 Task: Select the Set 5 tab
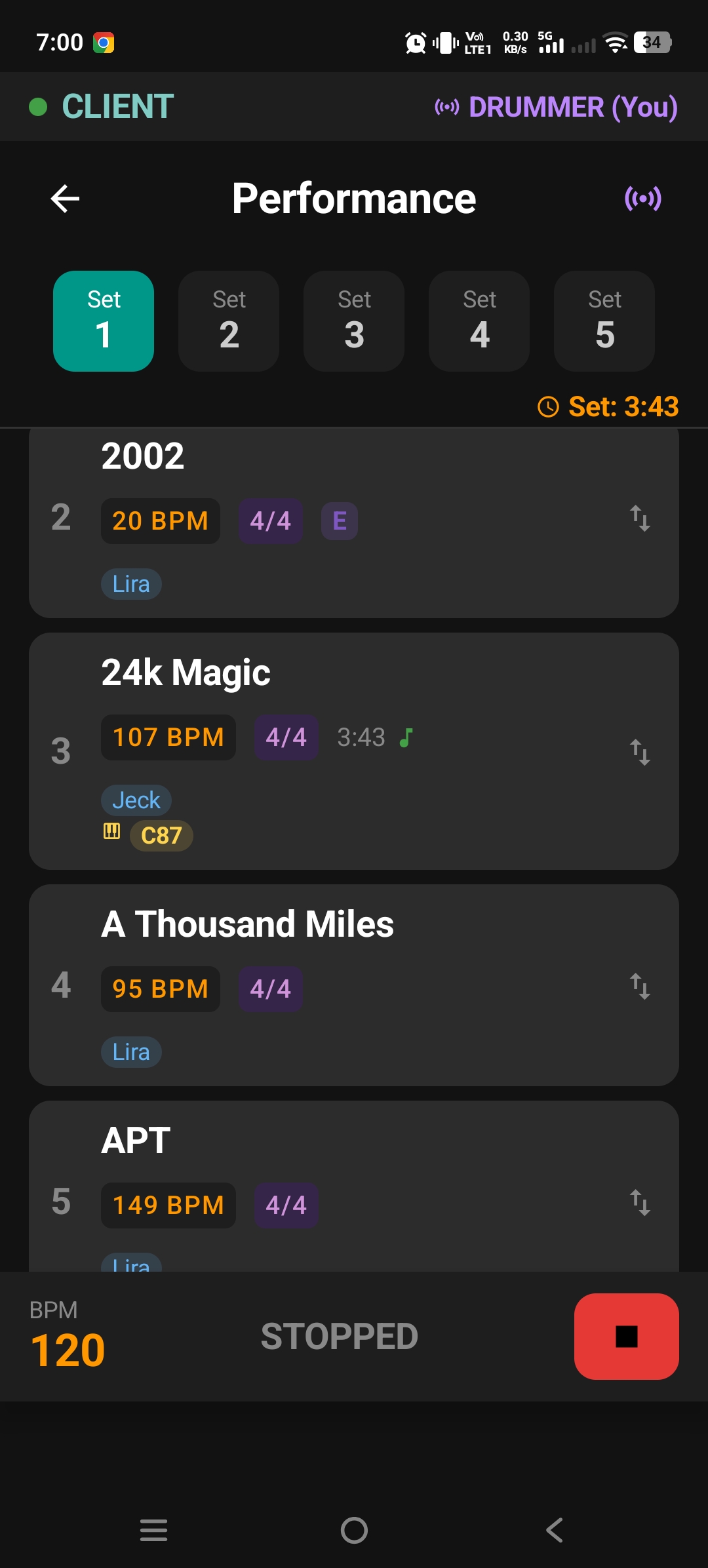click(603, 321)
